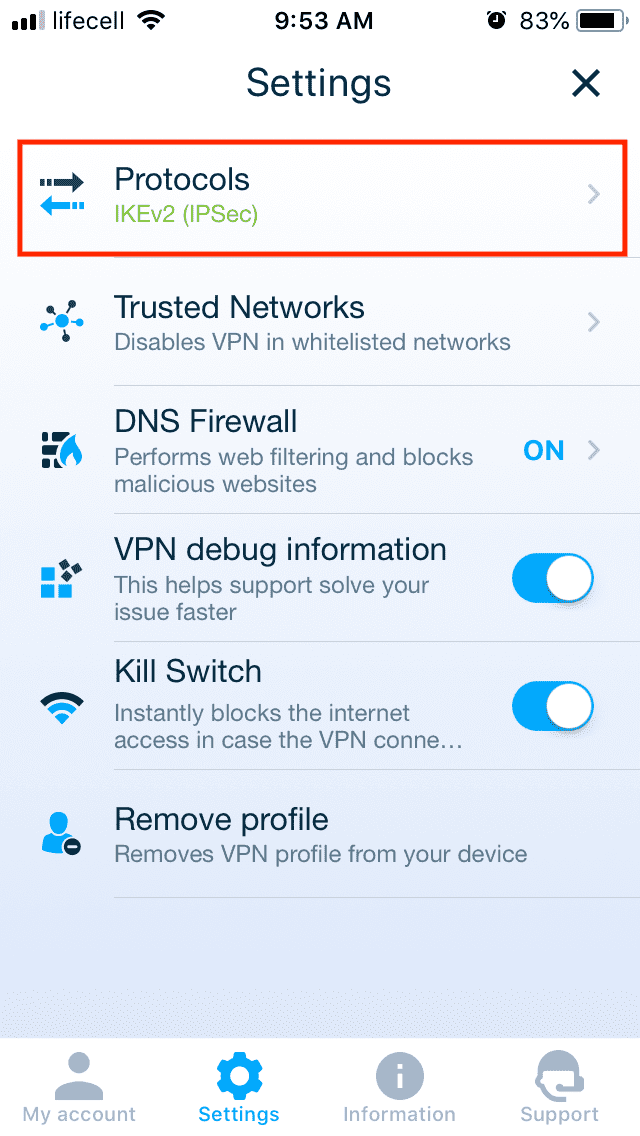Open the Protocols setting
The height and width of the screenshot is (1136, 640).
point(320,195)
